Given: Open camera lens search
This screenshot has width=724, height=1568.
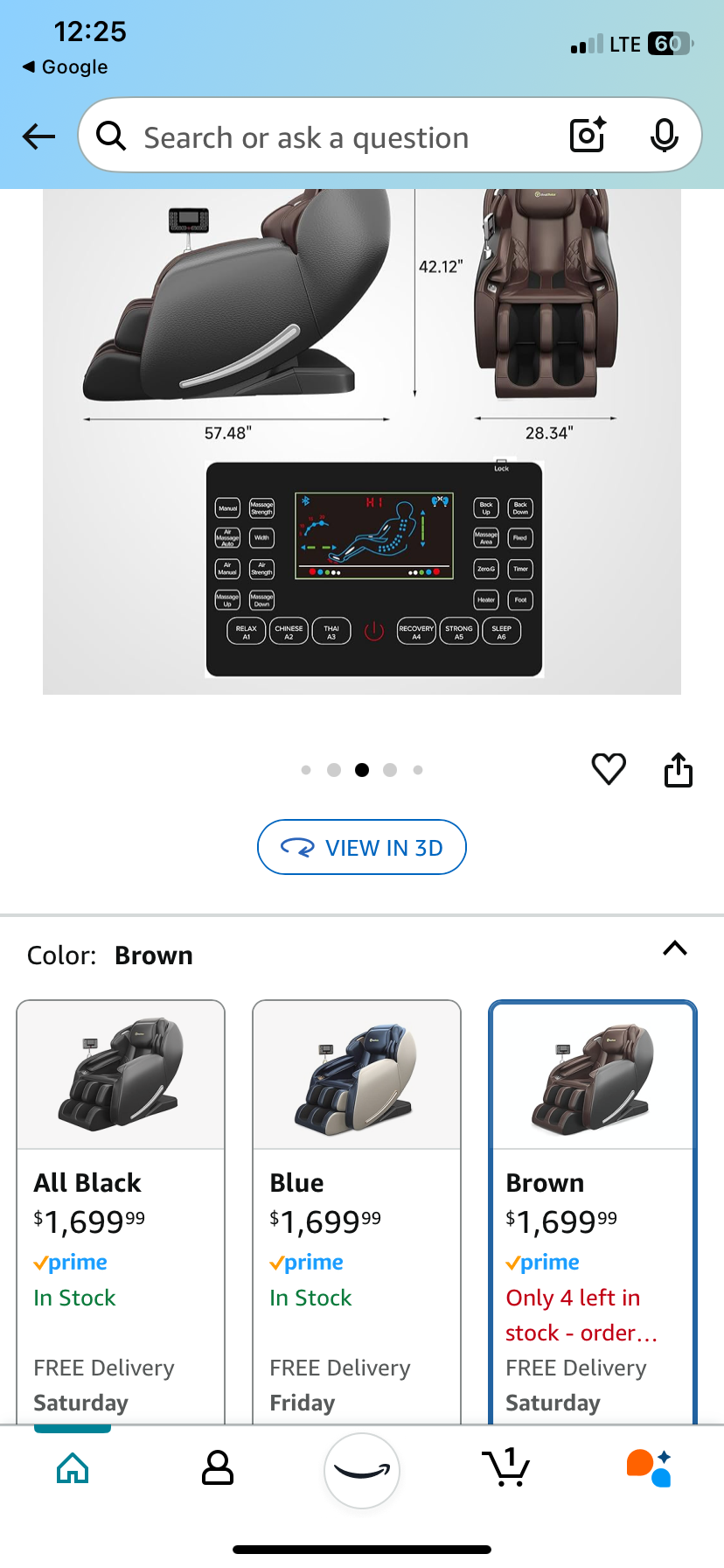Looking at the screenshot, I should [x=588, y=136].
